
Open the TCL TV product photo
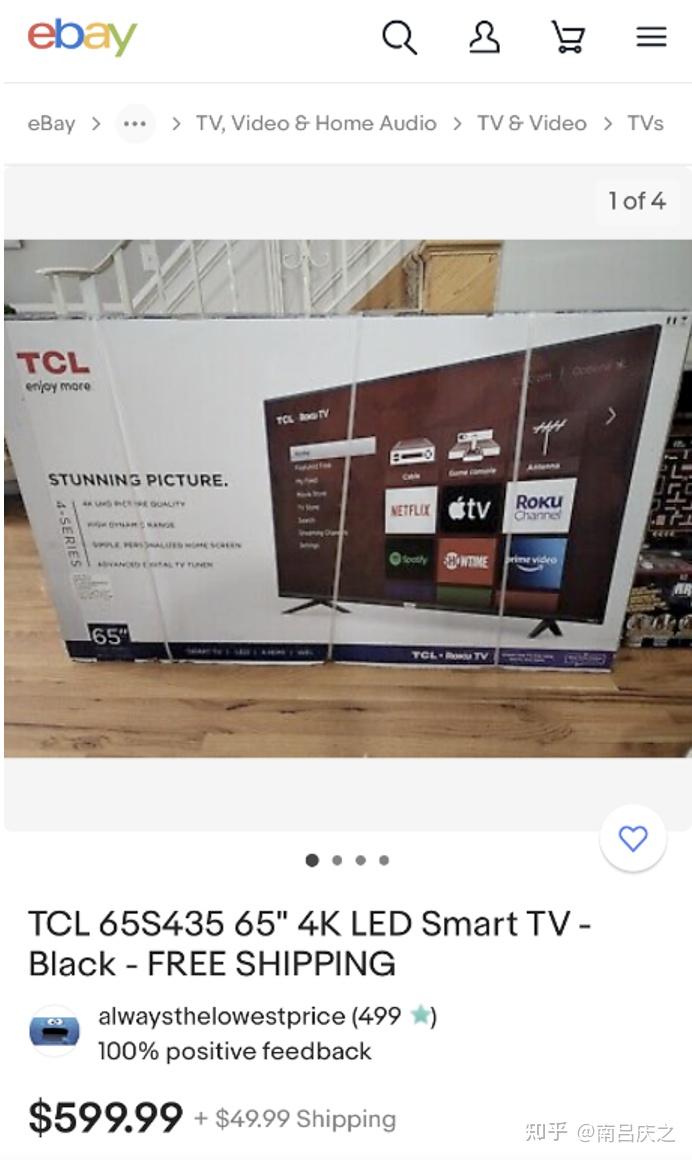pyautogui.click(x=347, y=497)
